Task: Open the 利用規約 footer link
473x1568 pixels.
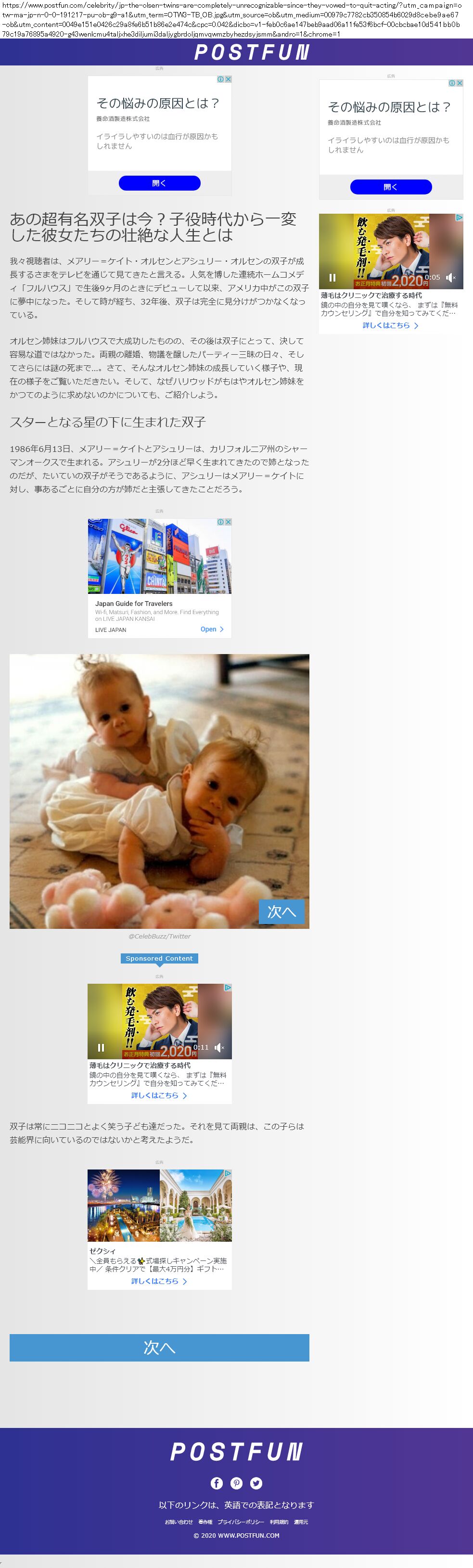Action: [279, 1522]
